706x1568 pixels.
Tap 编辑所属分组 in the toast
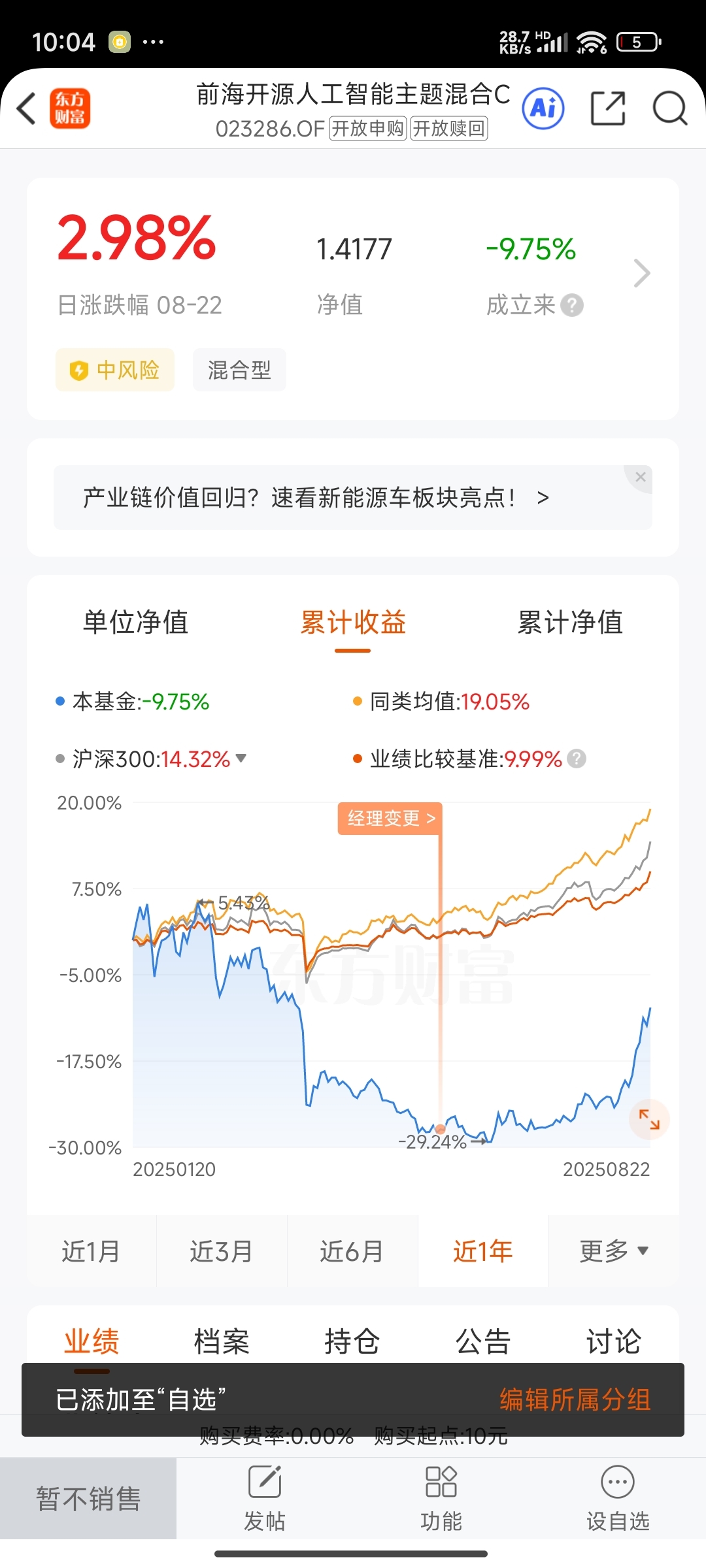pyautogui.click(x=575, y=1400)
